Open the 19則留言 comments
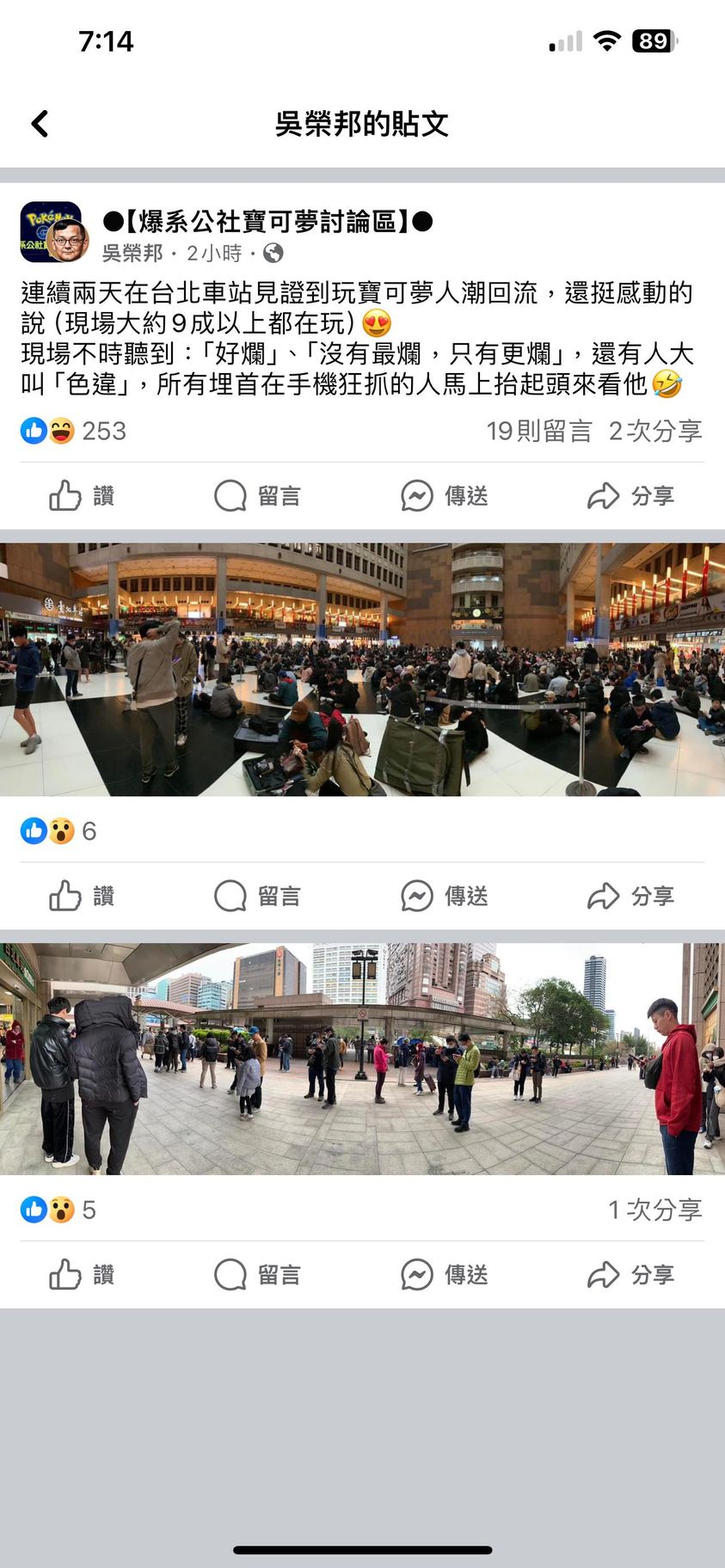Image resolution: width=725 pixels, height=1568 pixels. click(x=539, y=431)
